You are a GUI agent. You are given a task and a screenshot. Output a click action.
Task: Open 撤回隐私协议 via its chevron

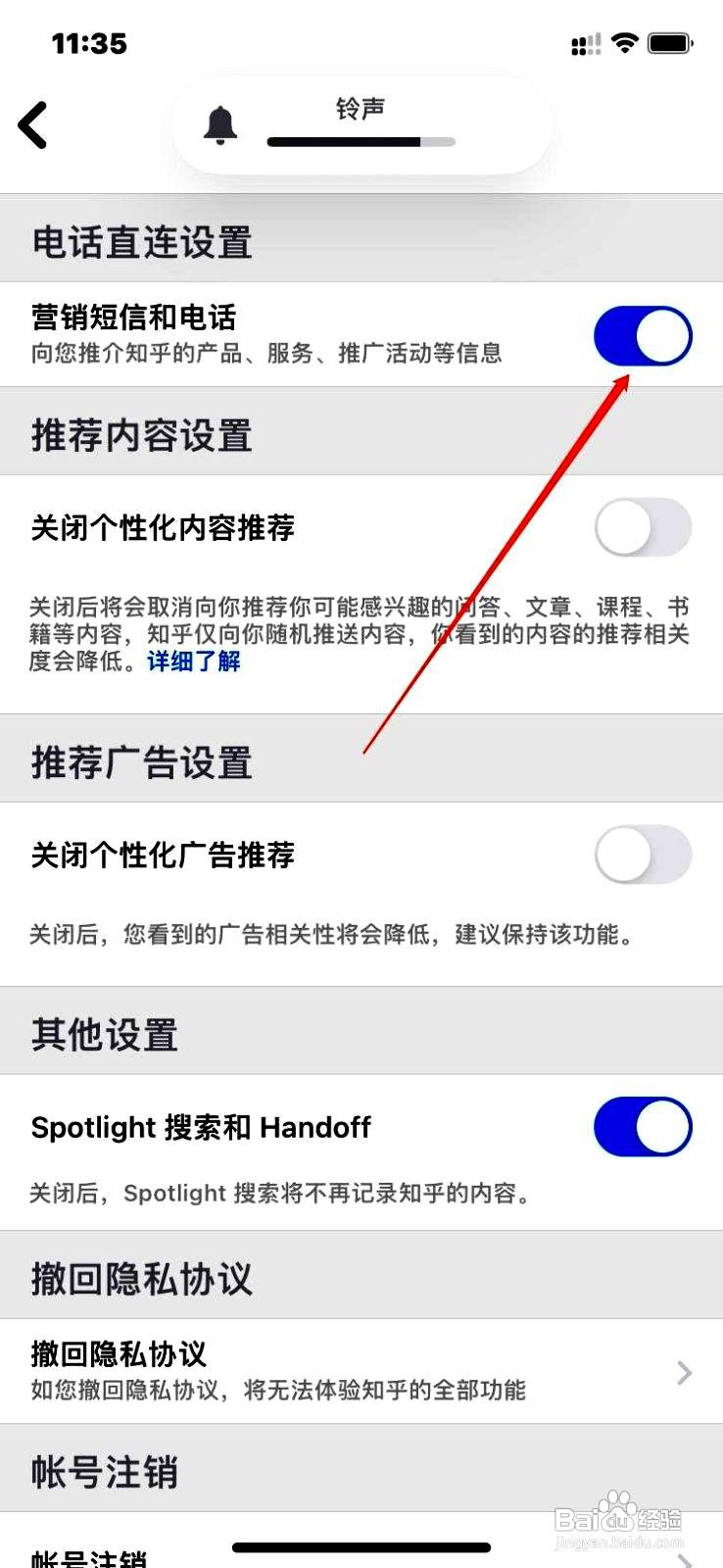(x=685, y=1372)
